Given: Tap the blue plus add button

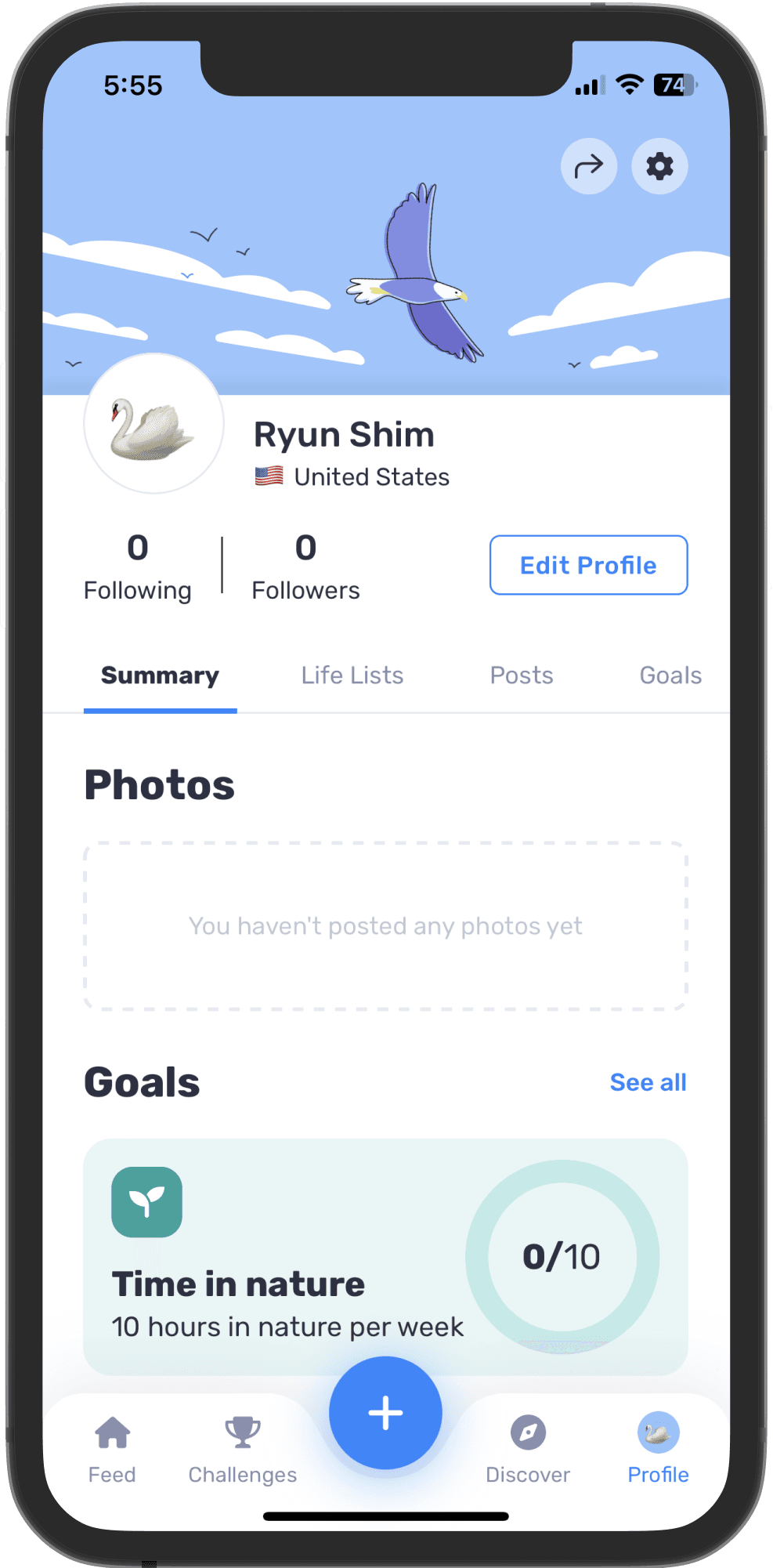Looking at the screenshot, I should 385,1413.
